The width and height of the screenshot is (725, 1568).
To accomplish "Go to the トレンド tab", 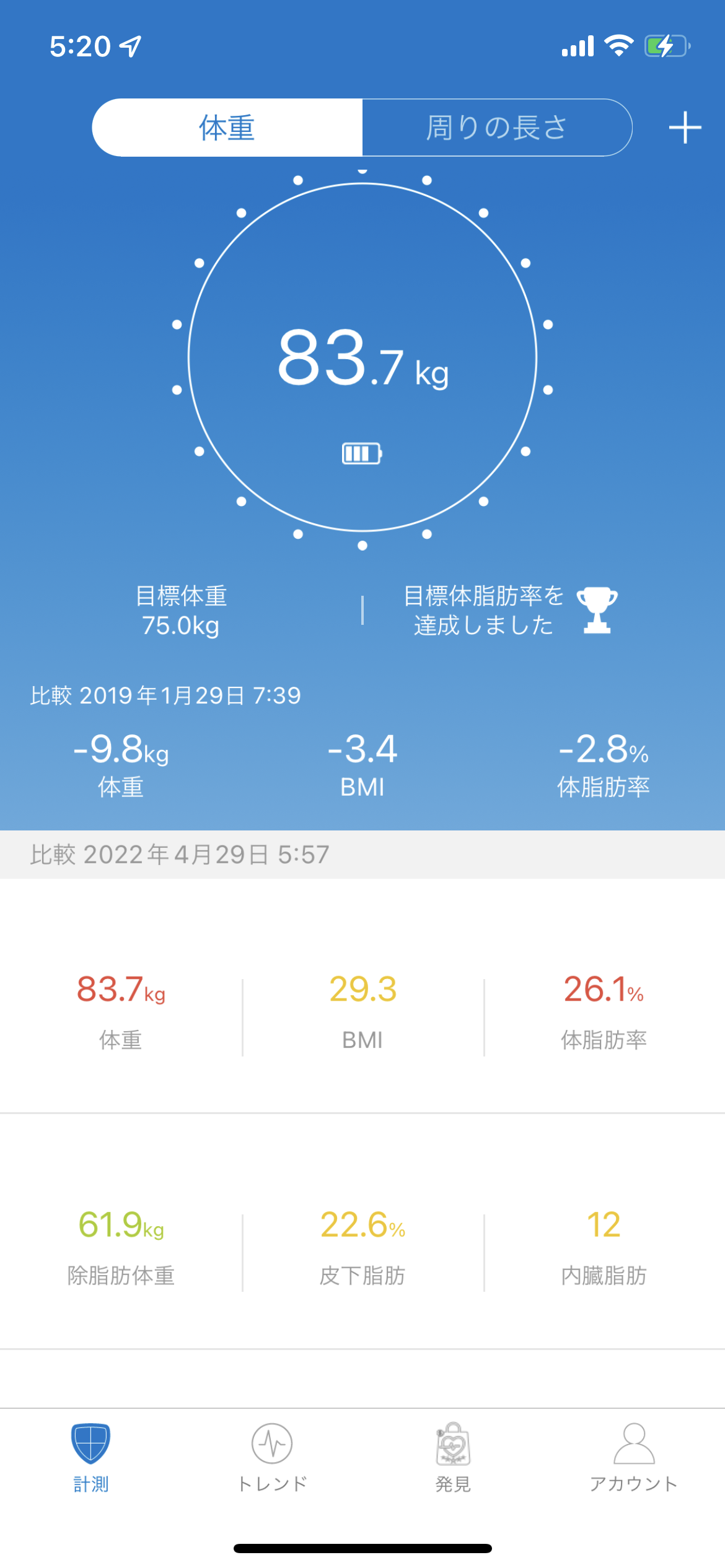I will pos(272,1457).
